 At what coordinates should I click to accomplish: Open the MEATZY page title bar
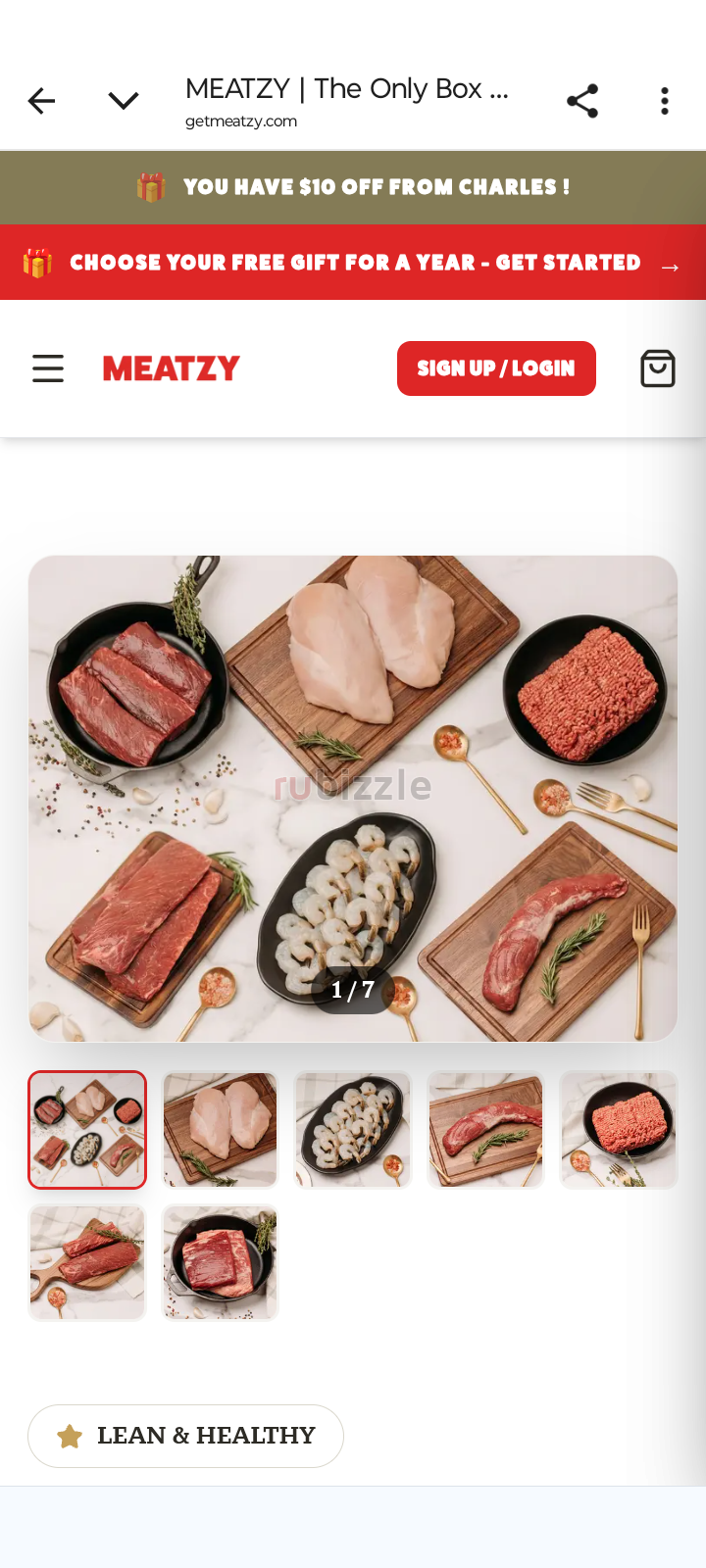[x=348, y=89]
